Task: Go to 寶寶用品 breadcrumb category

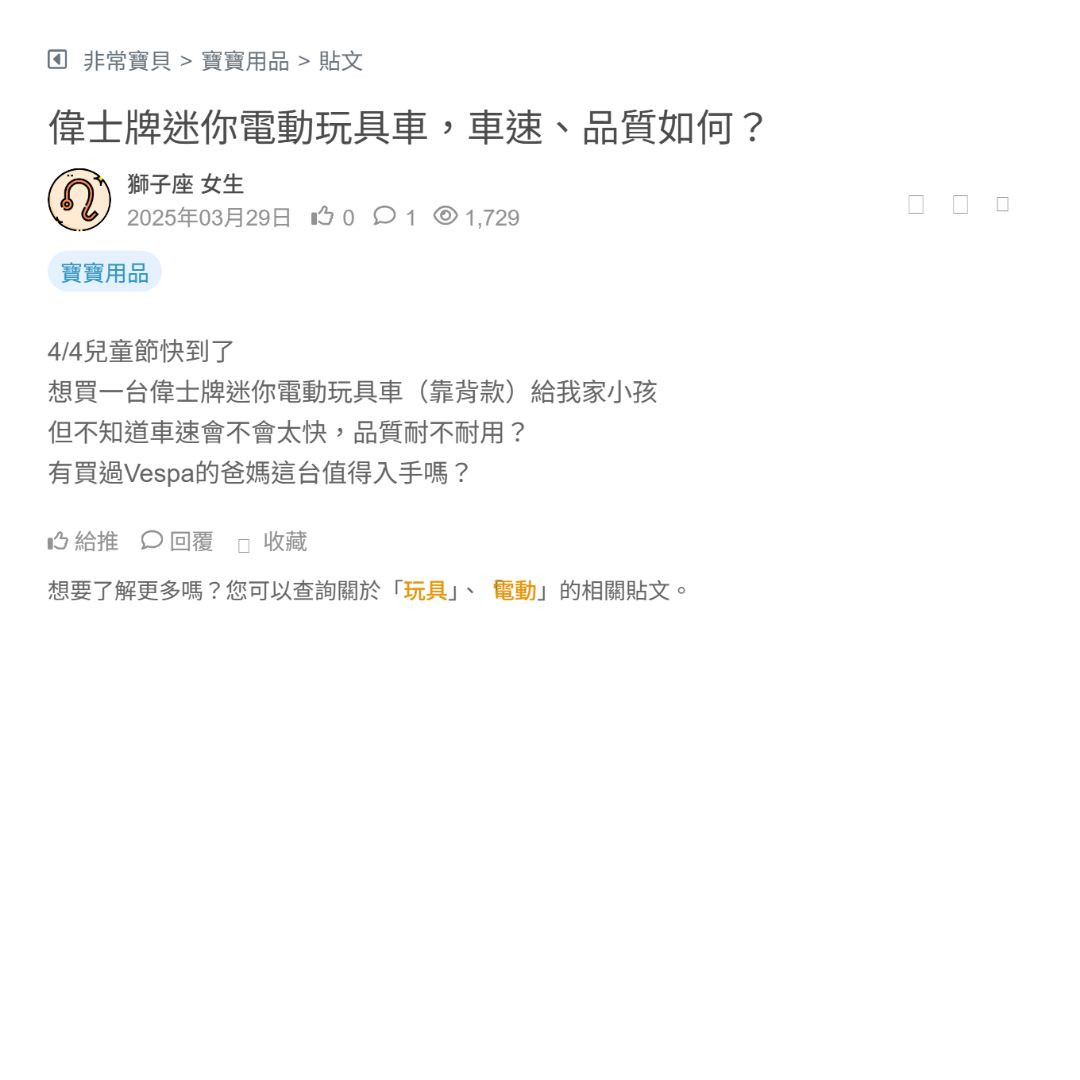Action: [x=245, y=61]
